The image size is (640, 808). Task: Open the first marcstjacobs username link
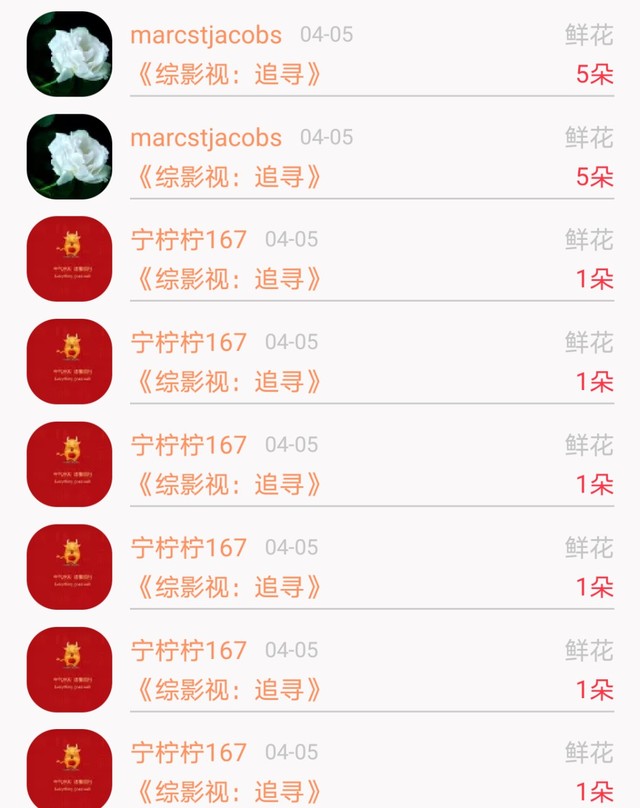pos(206,35)
